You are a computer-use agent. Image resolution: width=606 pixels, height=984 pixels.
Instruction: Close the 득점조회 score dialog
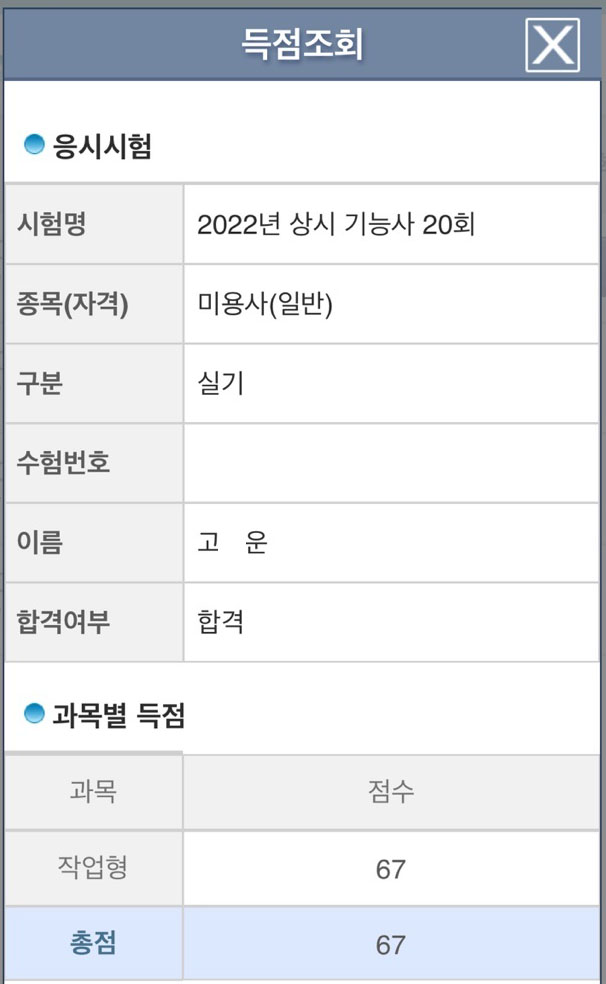pos(553,45)
